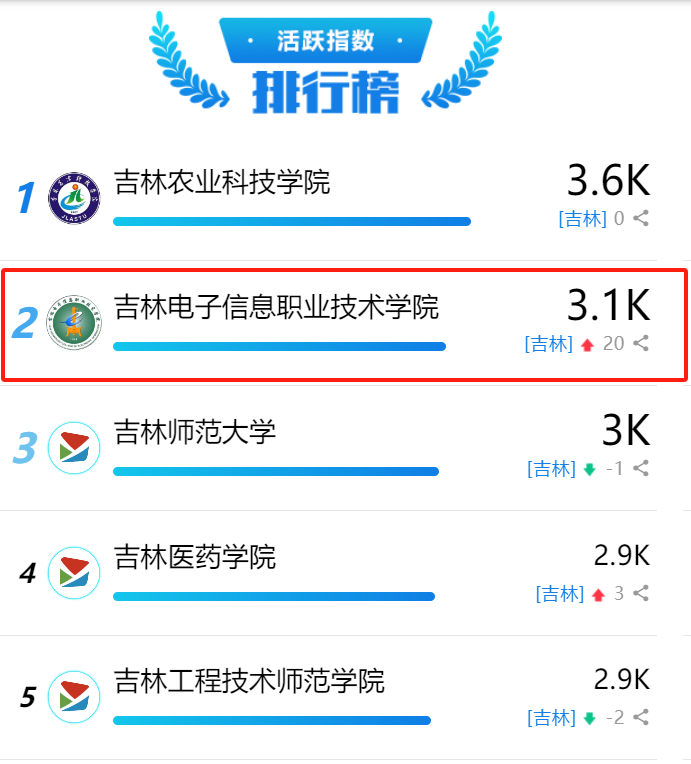Viewport: 691px width, 764px height.
Task: Share the 吉林医药学院 ranking
Action: 641,593
